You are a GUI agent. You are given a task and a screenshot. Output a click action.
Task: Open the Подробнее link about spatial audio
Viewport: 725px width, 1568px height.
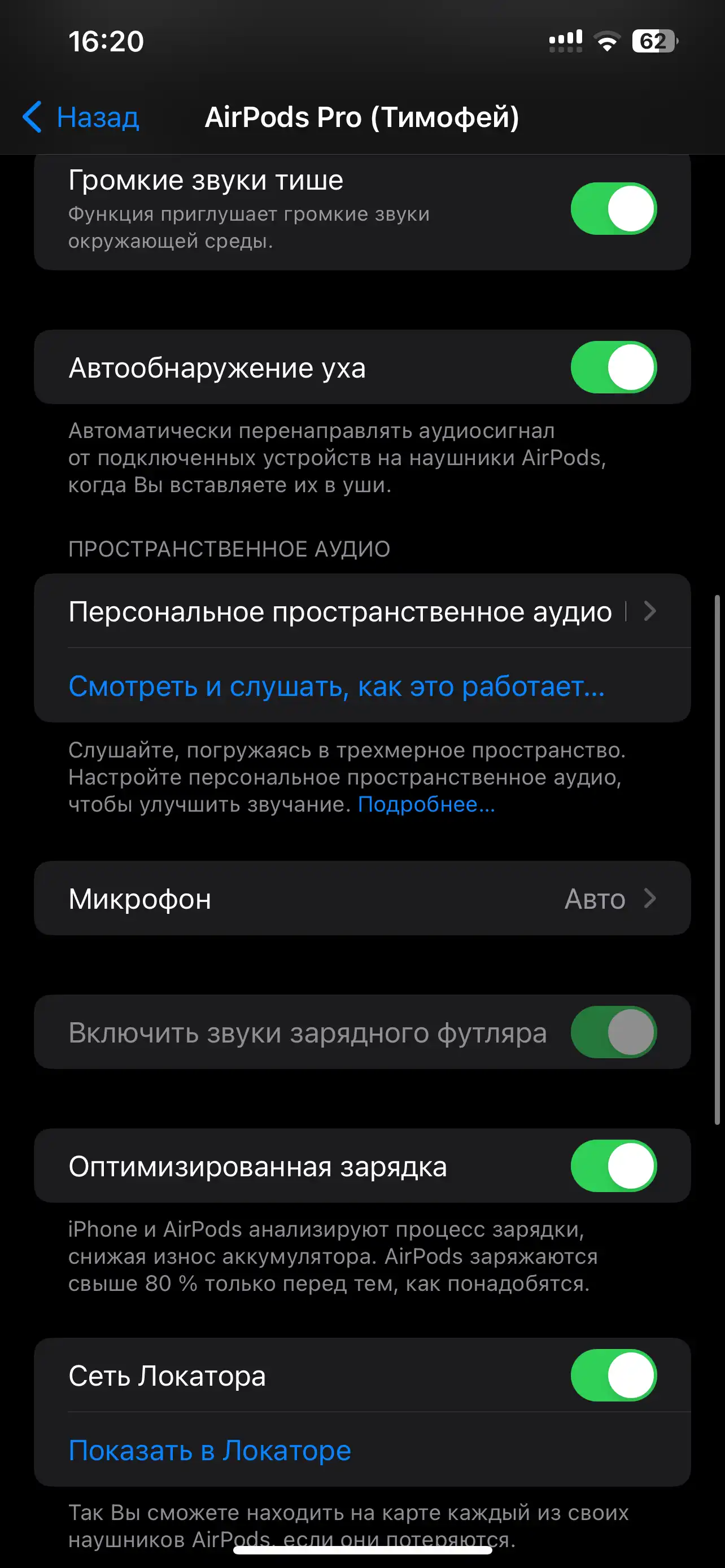[426, 804]
